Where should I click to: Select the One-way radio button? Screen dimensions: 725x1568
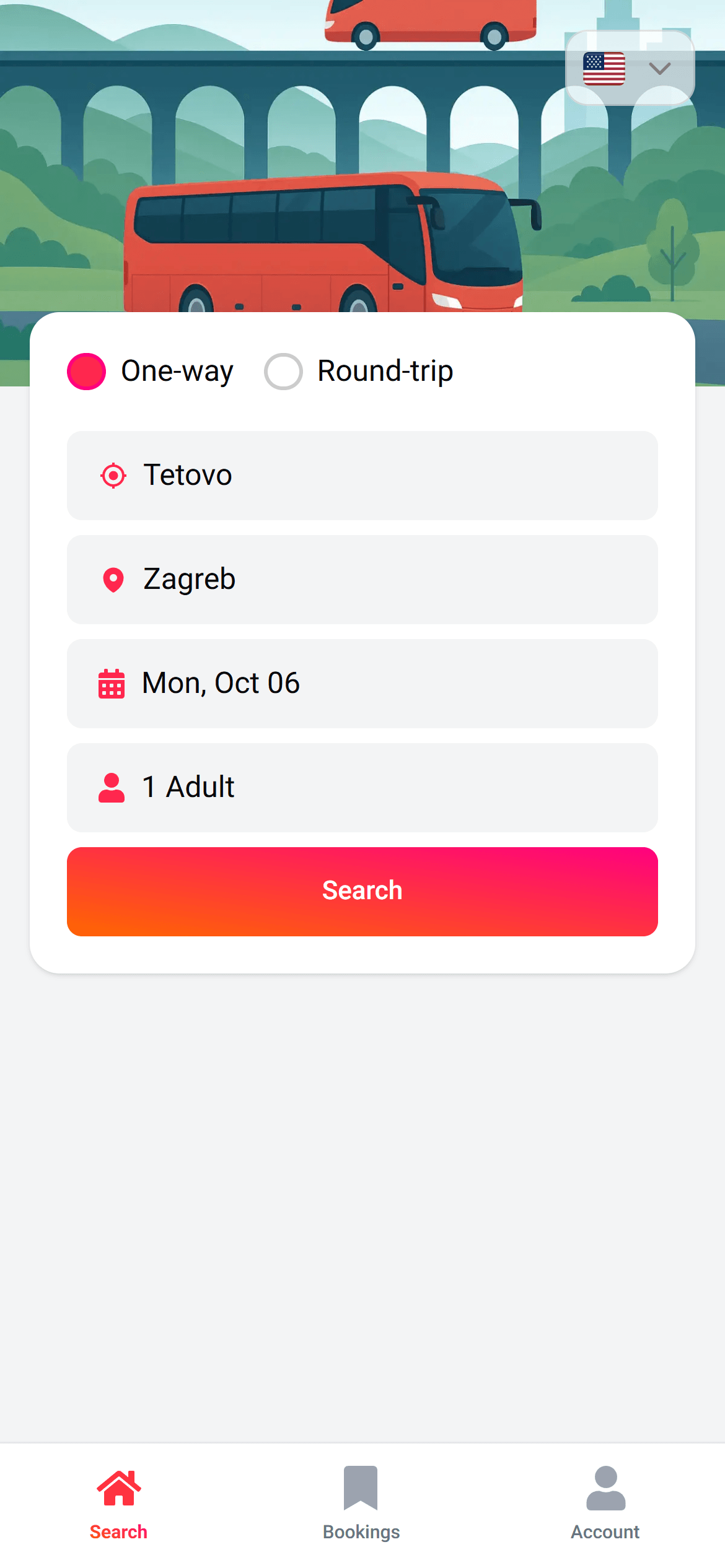pos(86,371)
